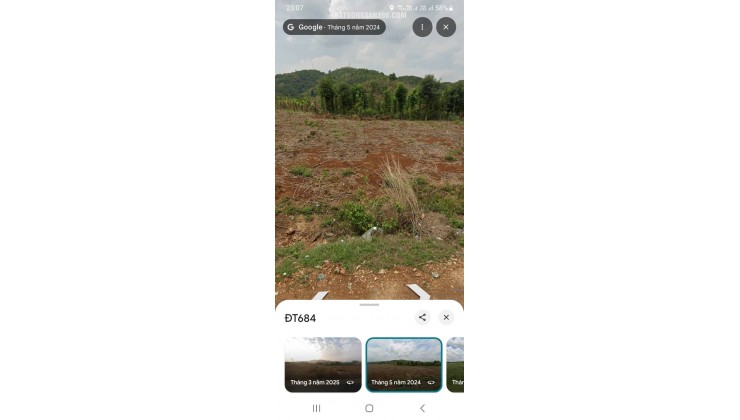Viewport: 740px width, 420px height.
Task: Open the partially visible third date thumbnail
Action: click(455, 364)
